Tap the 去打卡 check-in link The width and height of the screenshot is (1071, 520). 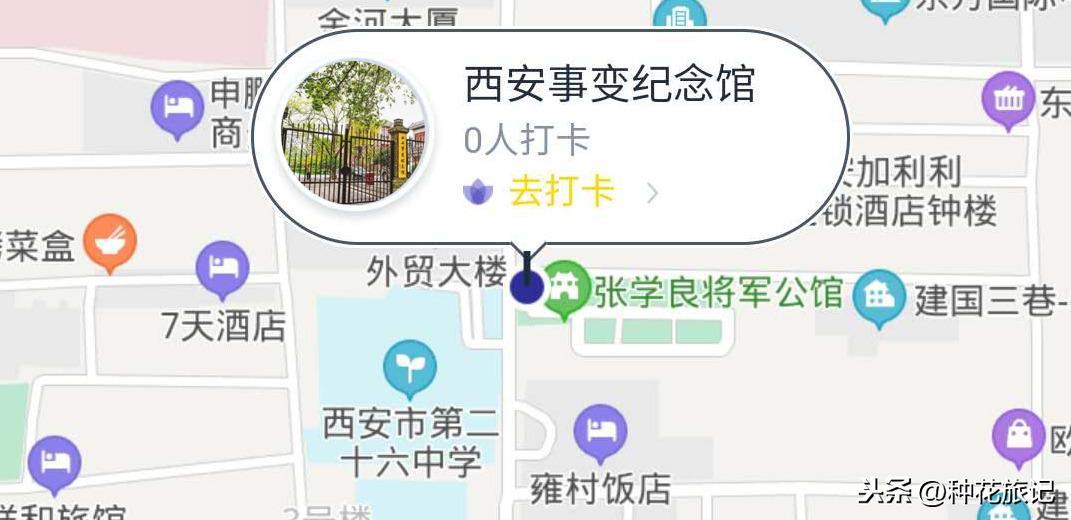click(561, 191)
